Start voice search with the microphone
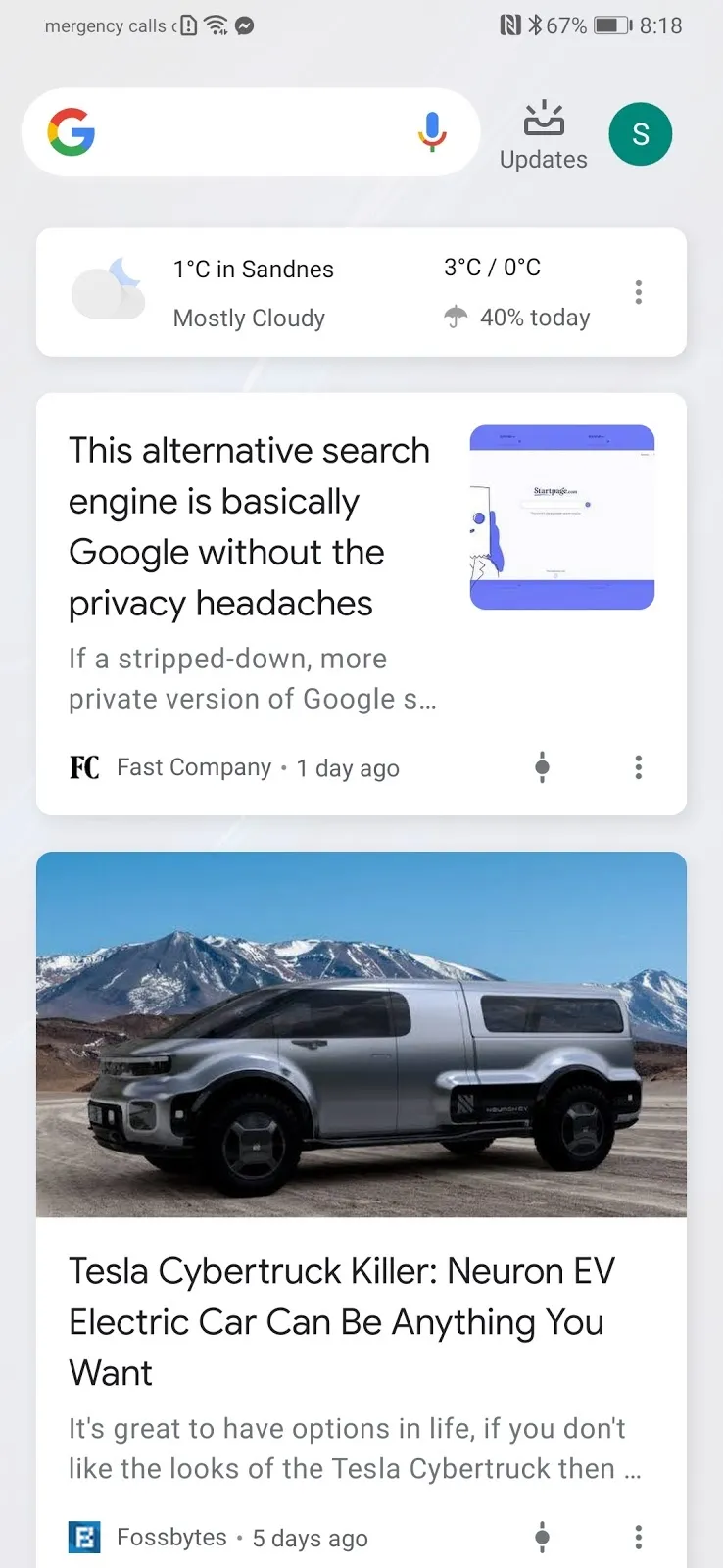This screenshot has width=723, height=1568. point(432,132)
